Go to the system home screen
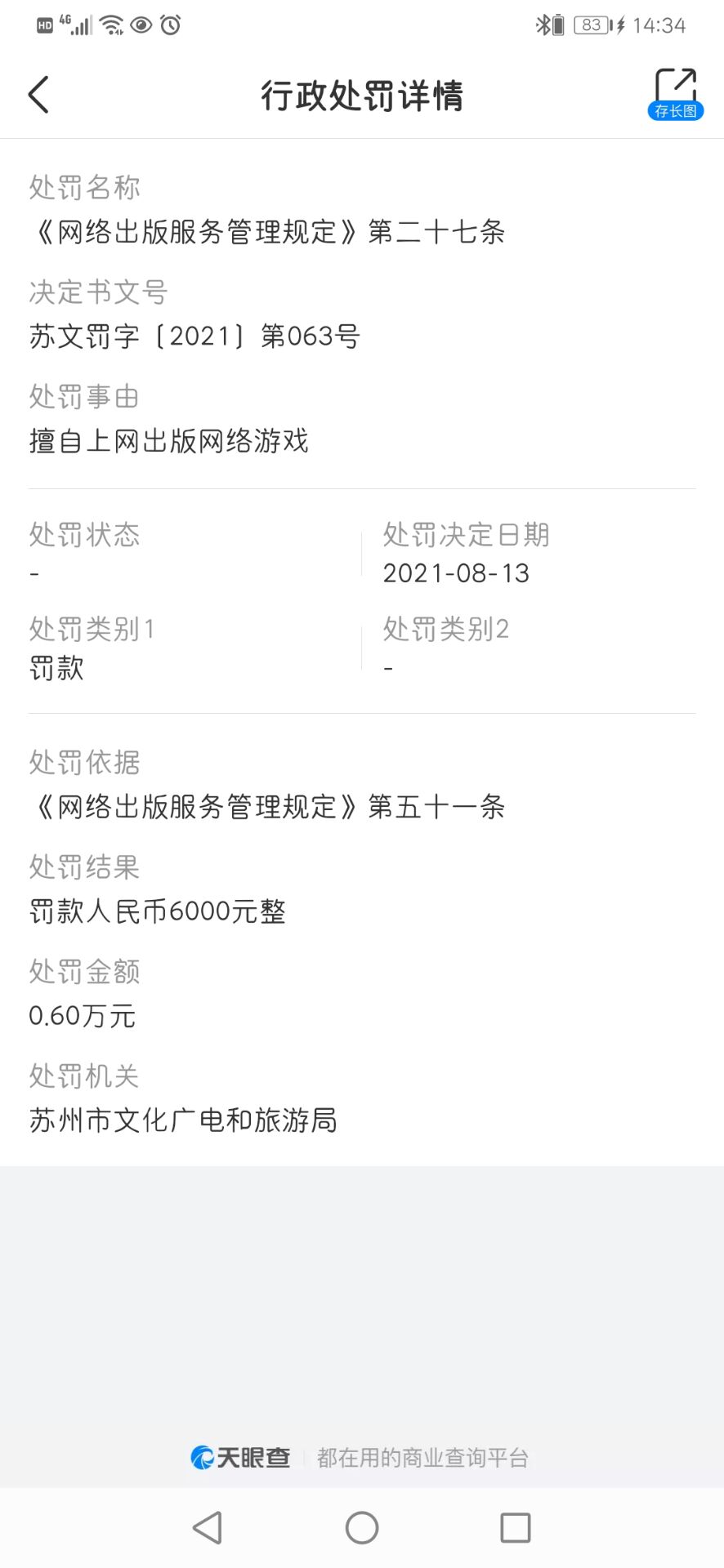 (362, 1527)
